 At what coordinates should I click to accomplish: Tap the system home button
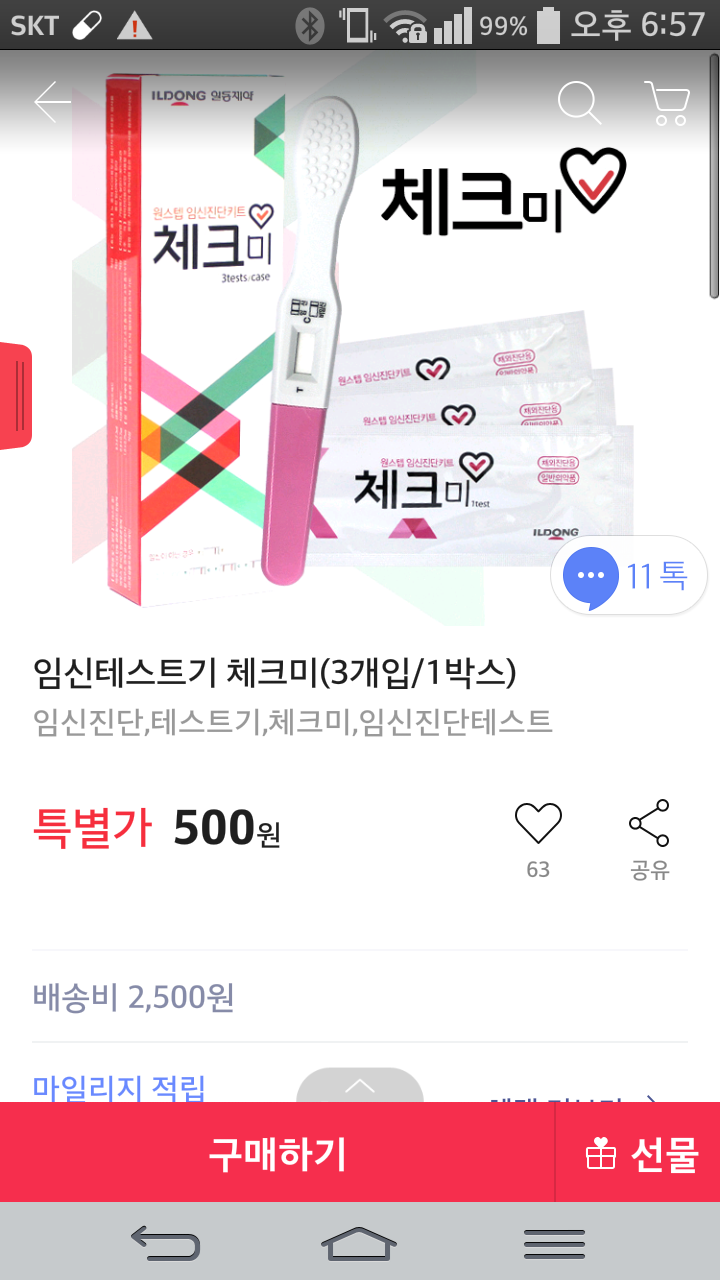pyautogui.click(x=359, y=1242)
